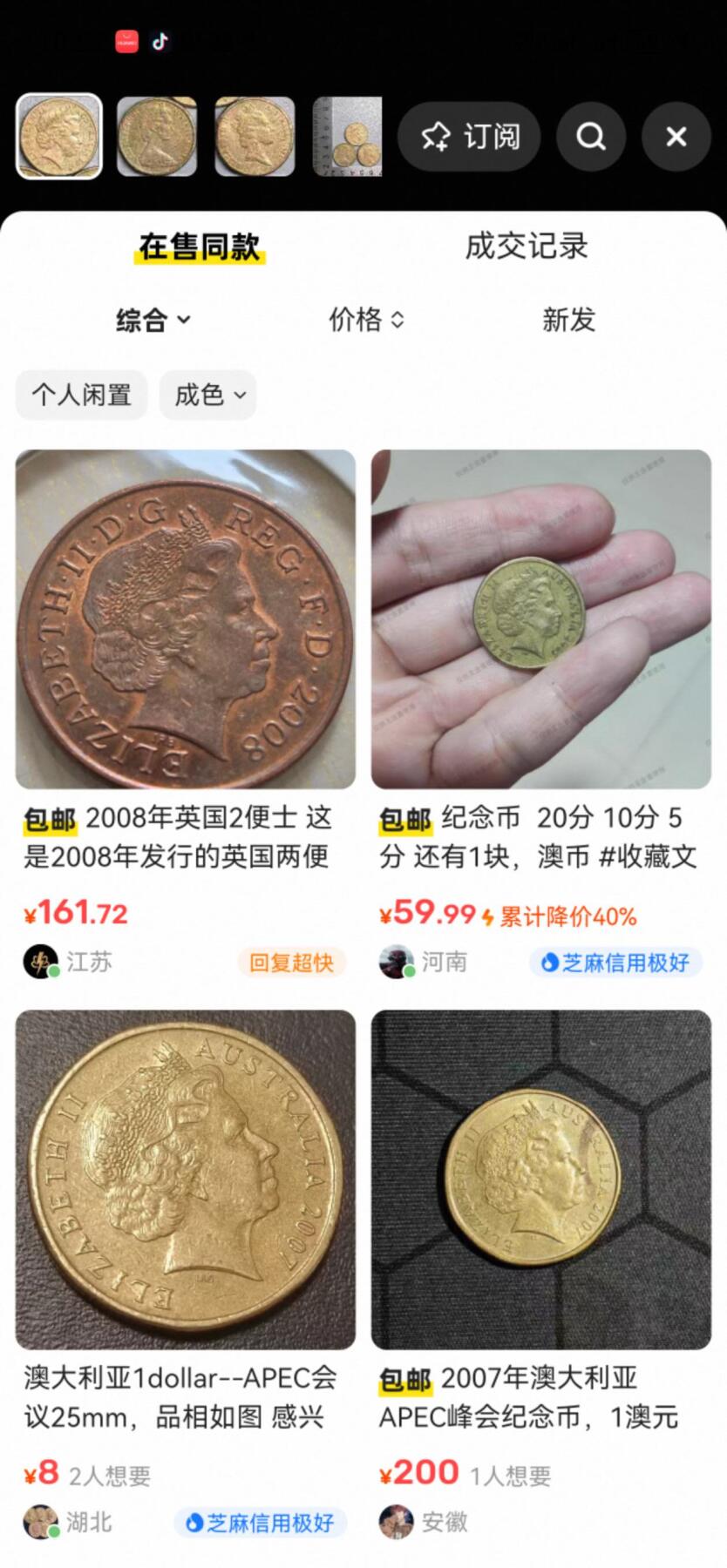
Task: Open the 江苏 seller's avatar
Action: click(39, 962)
